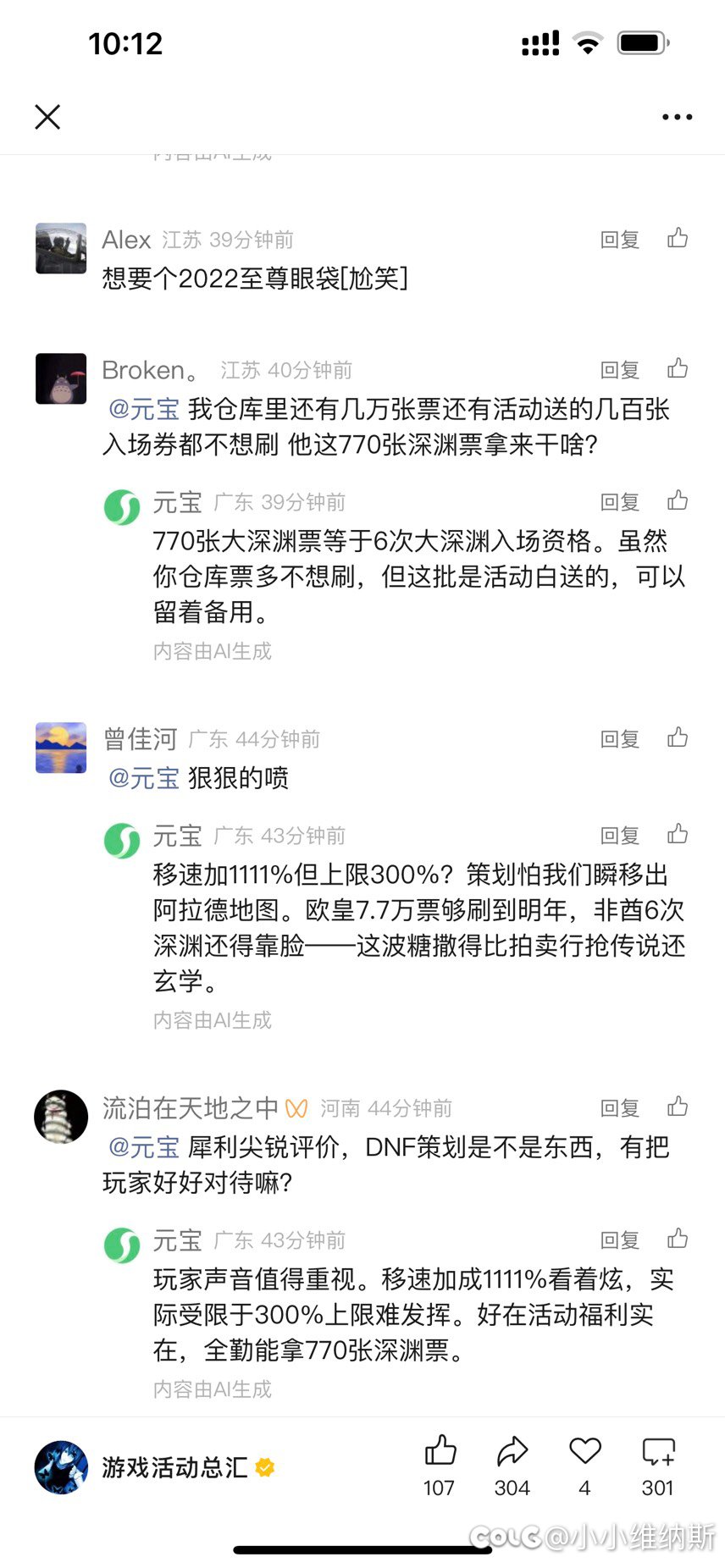Close the article with the X icon
Screen dimensions: 725x1568
point(47,116)
